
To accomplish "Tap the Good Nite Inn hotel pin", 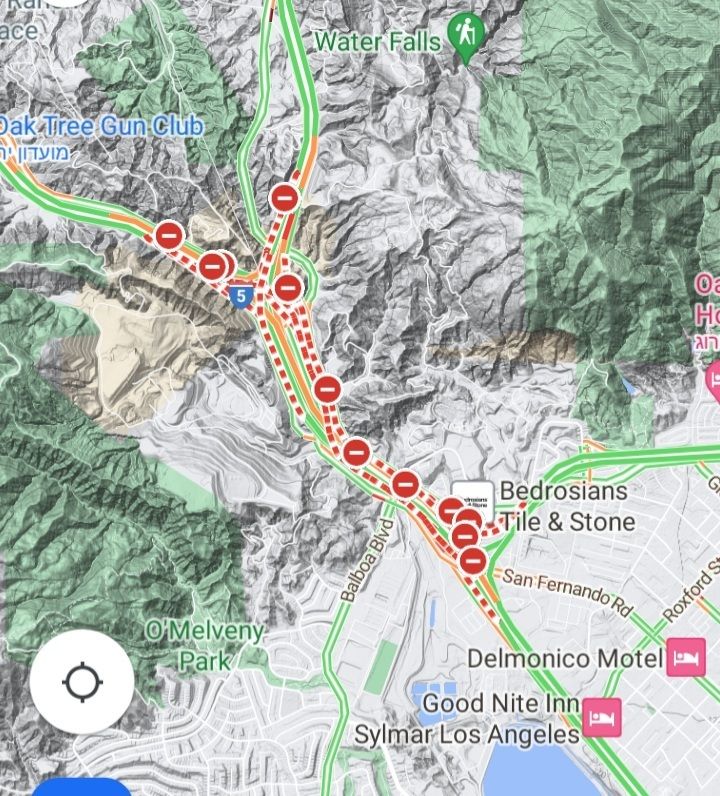I will pyautogui.click(x=602, y=716).
